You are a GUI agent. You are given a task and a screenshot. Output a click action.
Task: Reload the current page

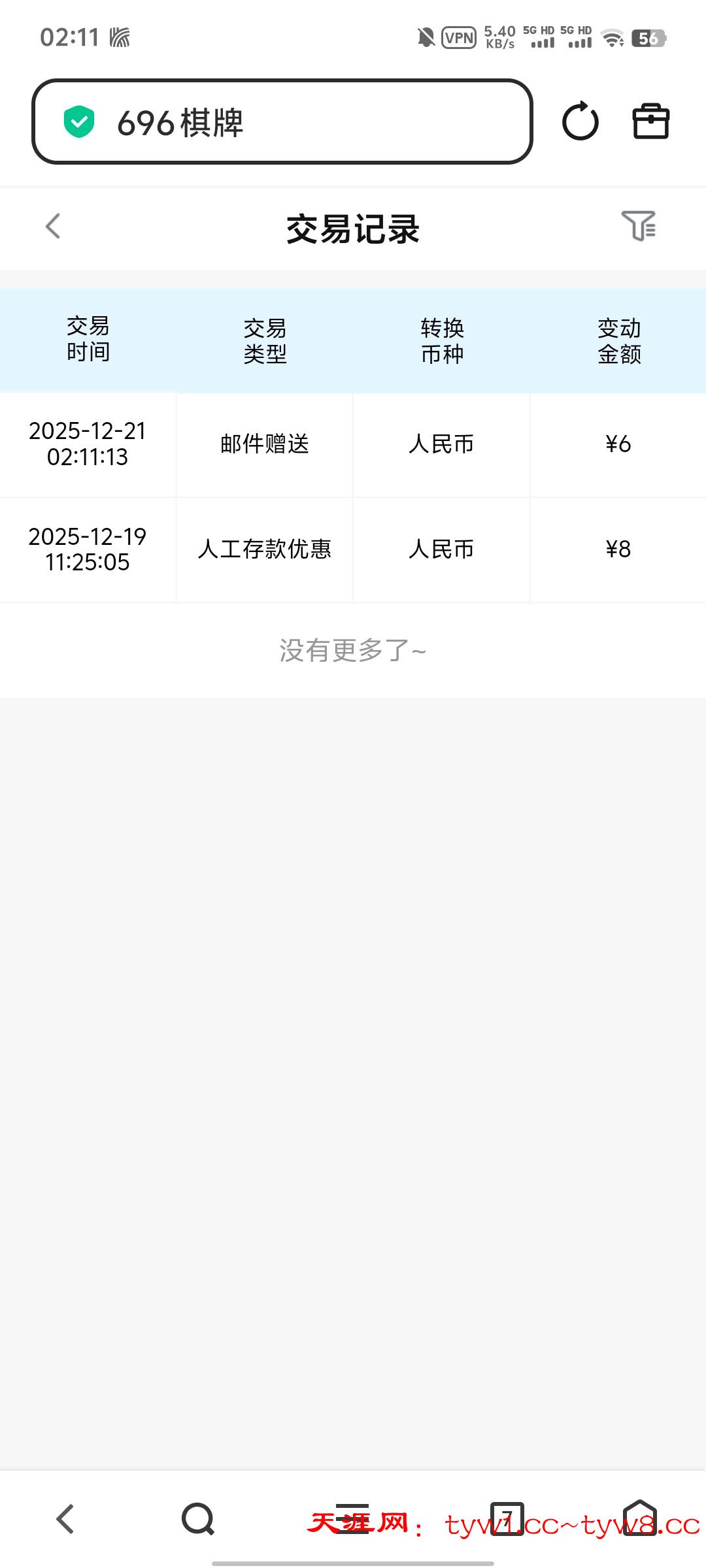click(580, 122)
